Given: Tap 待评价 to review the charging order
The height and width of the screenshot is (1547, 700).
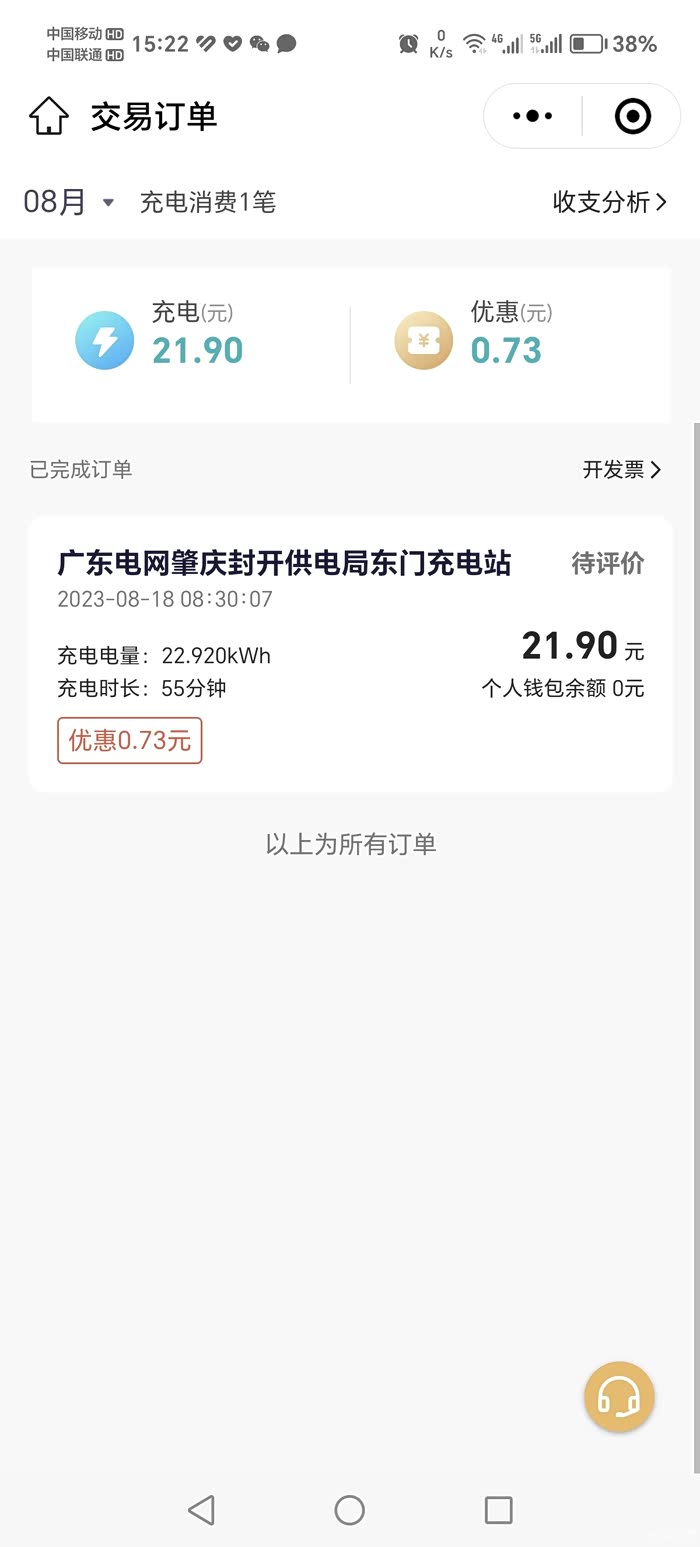Looking at the screenshot, I should click(608, 563).
